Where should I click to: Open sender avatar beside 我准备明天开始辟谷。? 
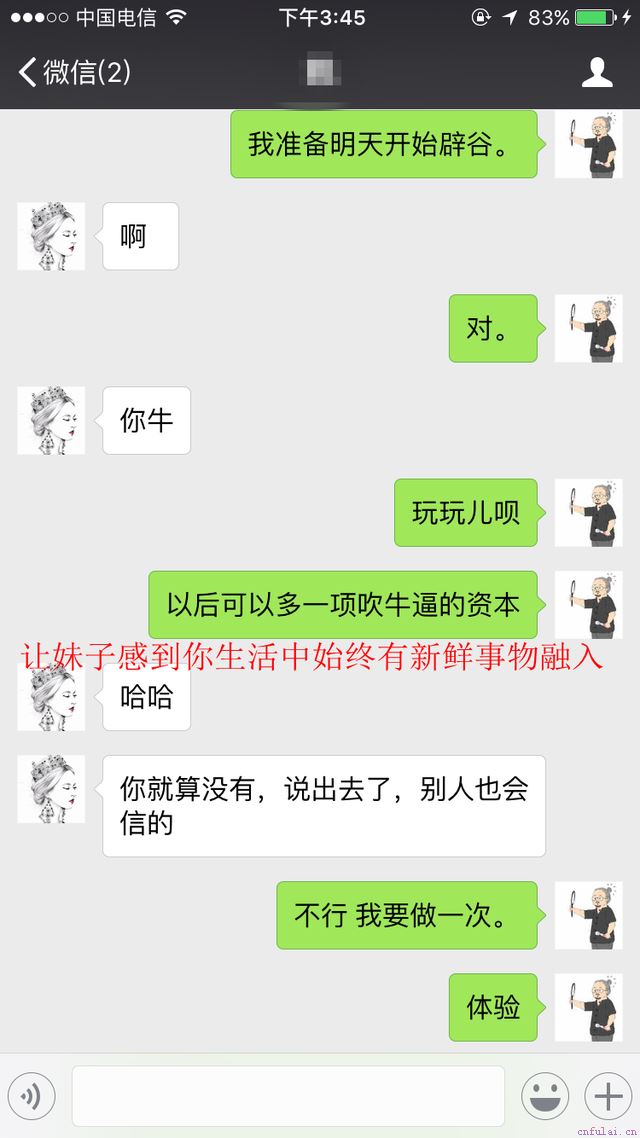pos(588,145)
